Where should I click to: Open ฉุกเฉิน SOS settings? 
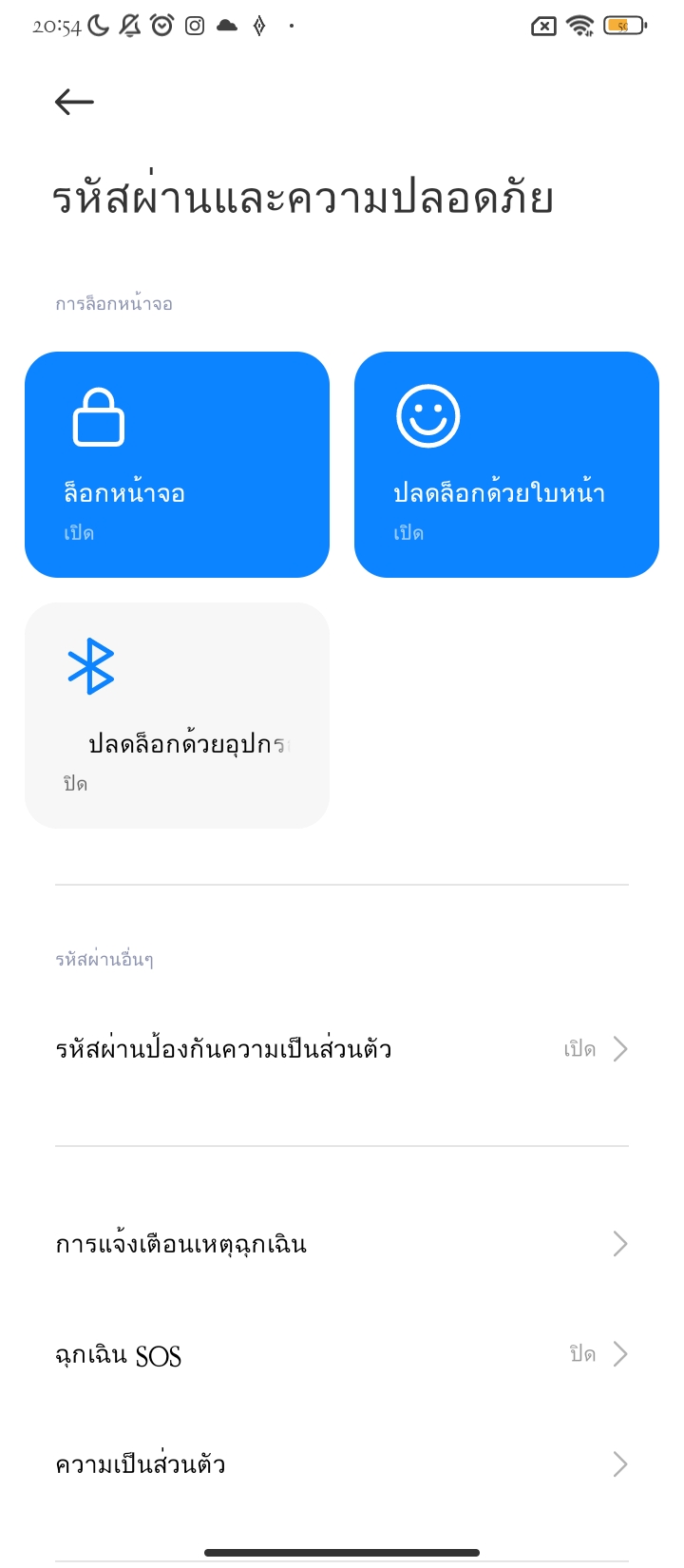(342, 1354)
